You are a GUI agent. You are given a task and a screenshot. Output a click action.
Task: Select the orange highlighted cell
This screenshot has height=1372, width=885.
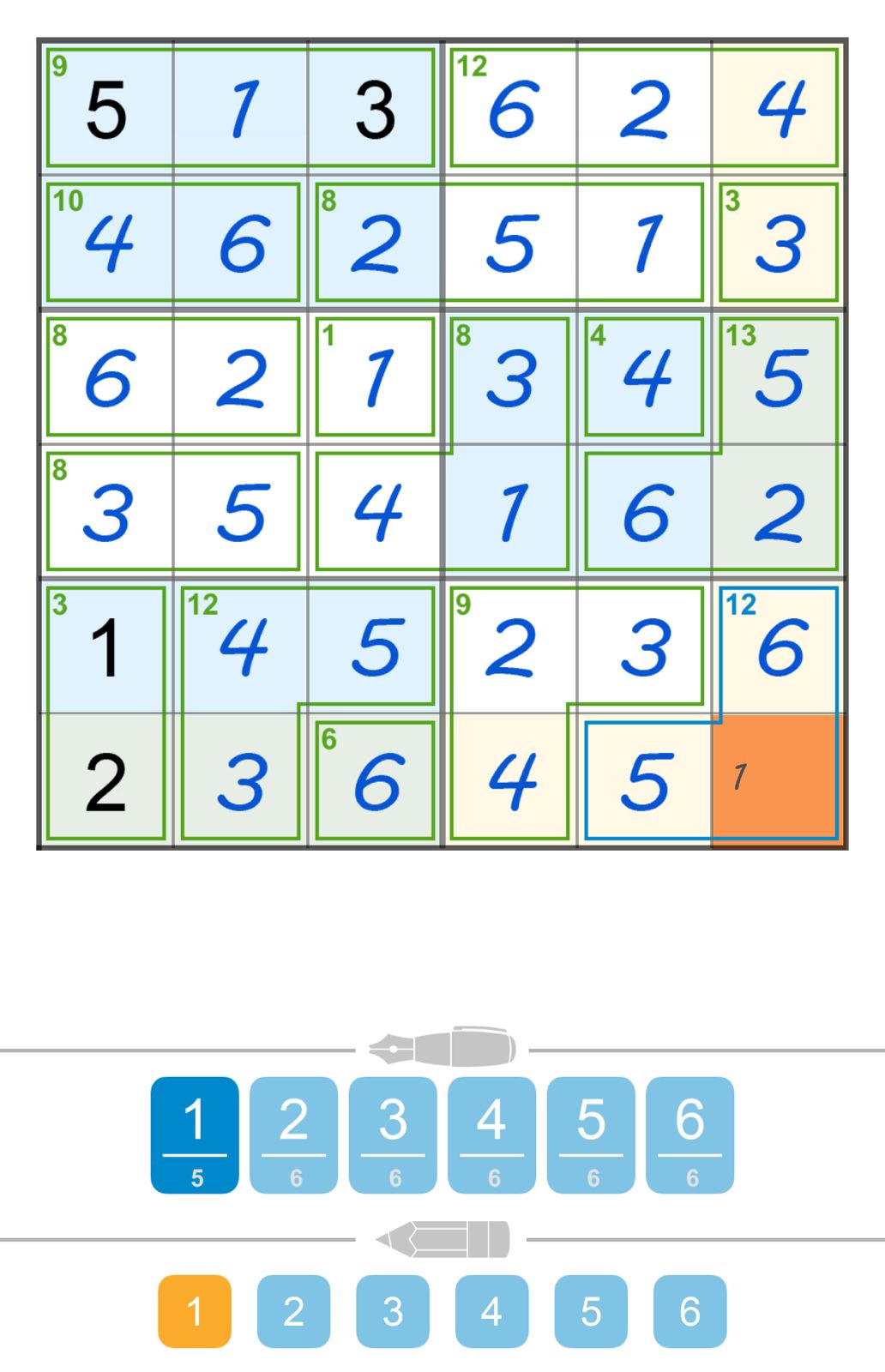pos(778,779)
